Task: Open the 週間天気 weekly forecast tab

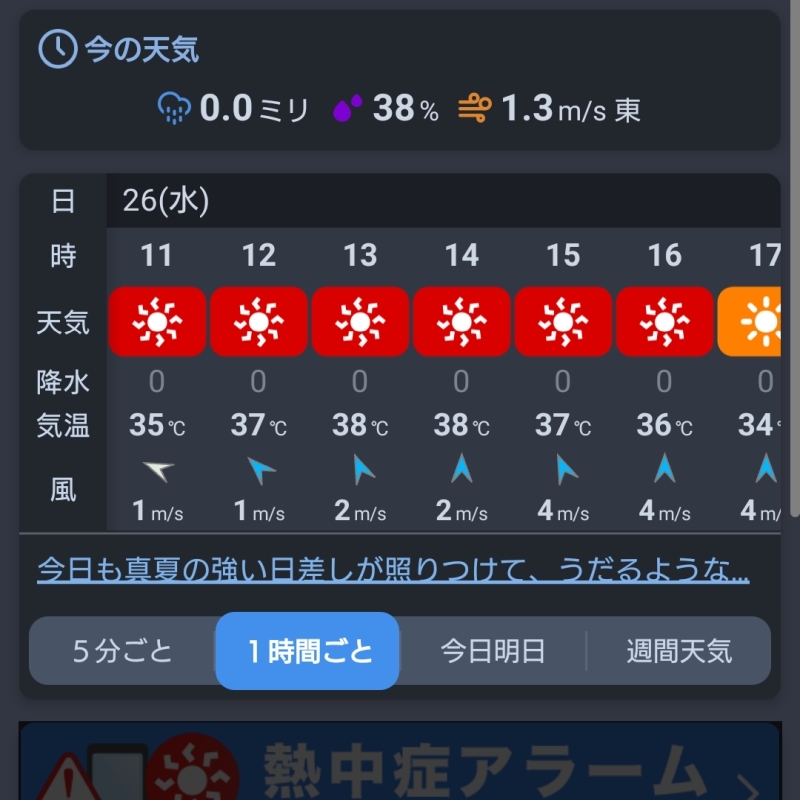Action: pos(679,652)
